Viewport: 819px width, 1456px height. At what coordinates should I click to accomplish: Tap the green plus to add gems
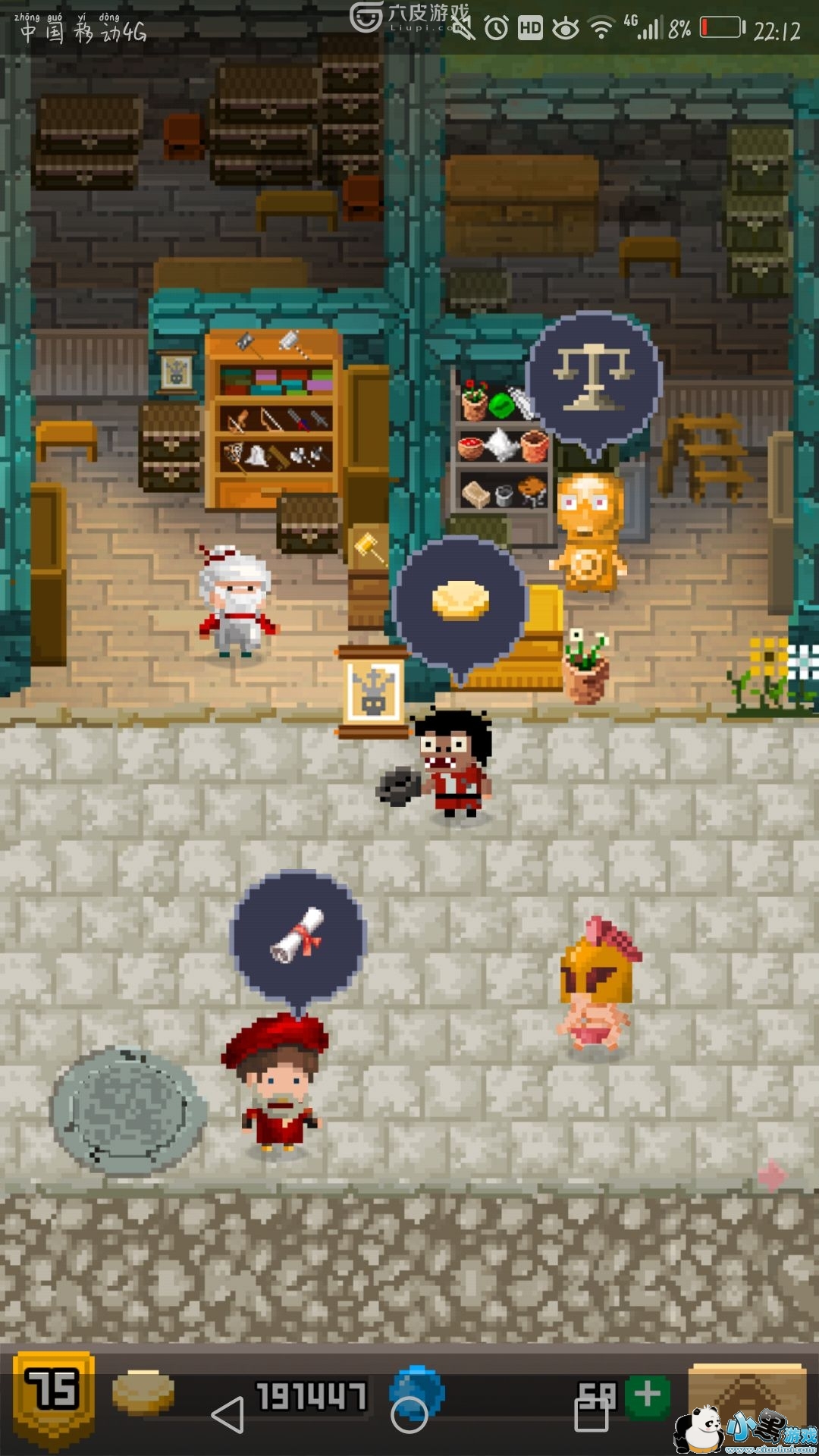647,1395
